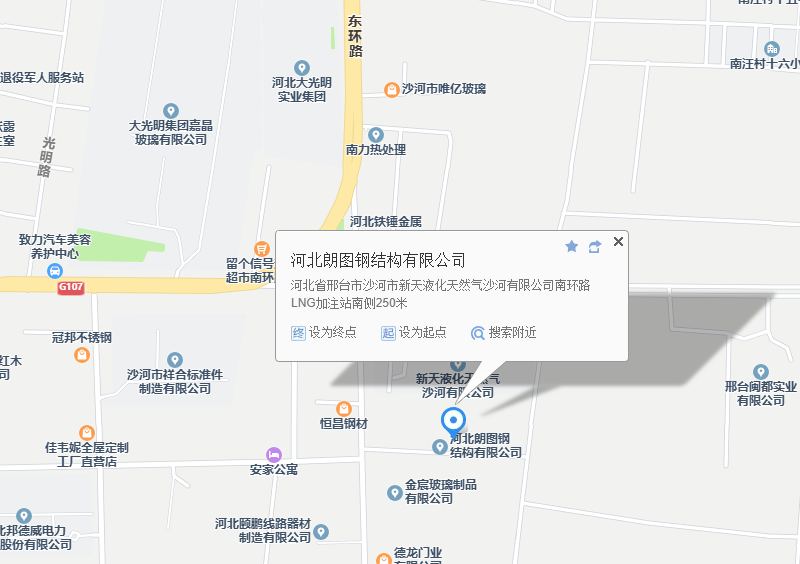Select 河北大光明实业集团 marker
The image size is (800, 564).
coord(302,67)
